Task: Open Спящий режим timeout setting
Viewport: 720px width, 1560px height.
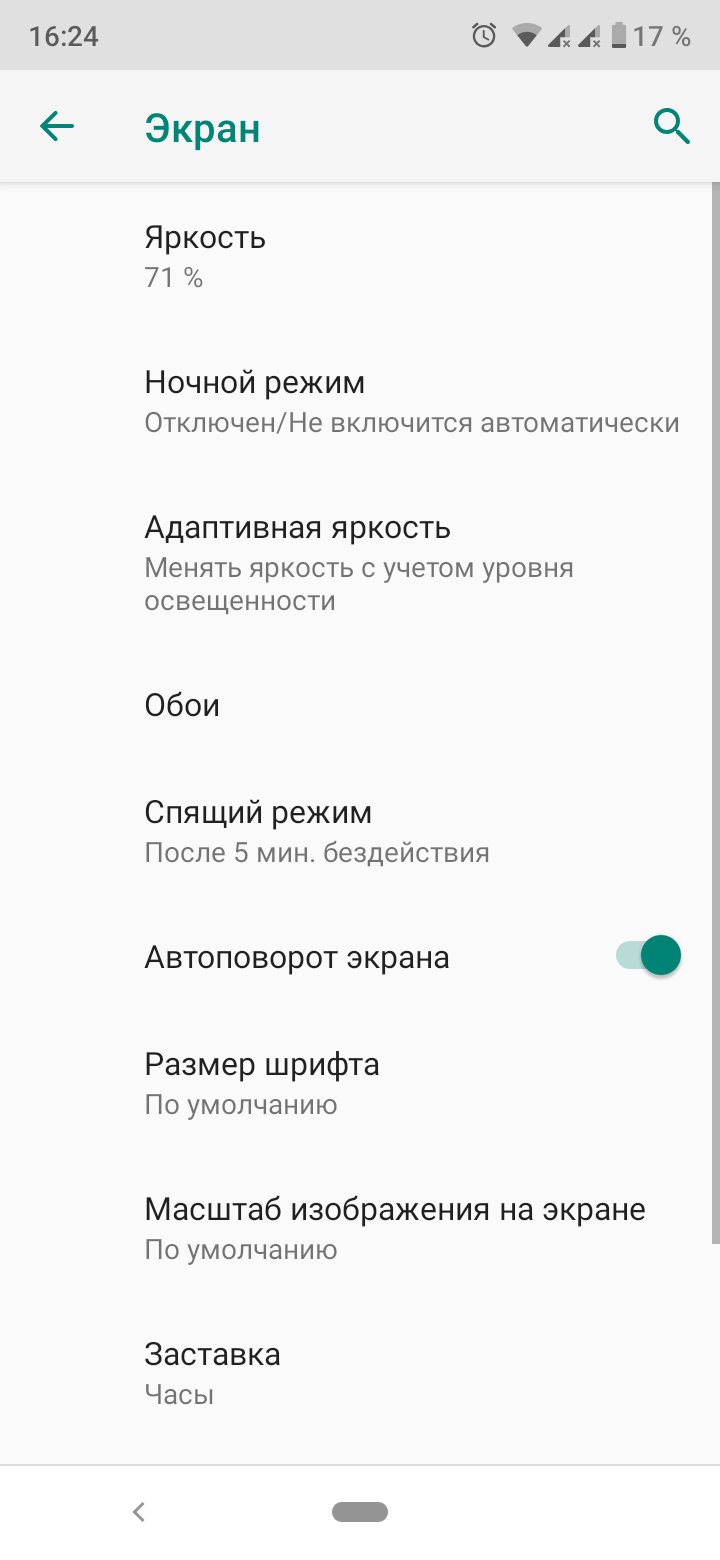Action: click(360, 832)
